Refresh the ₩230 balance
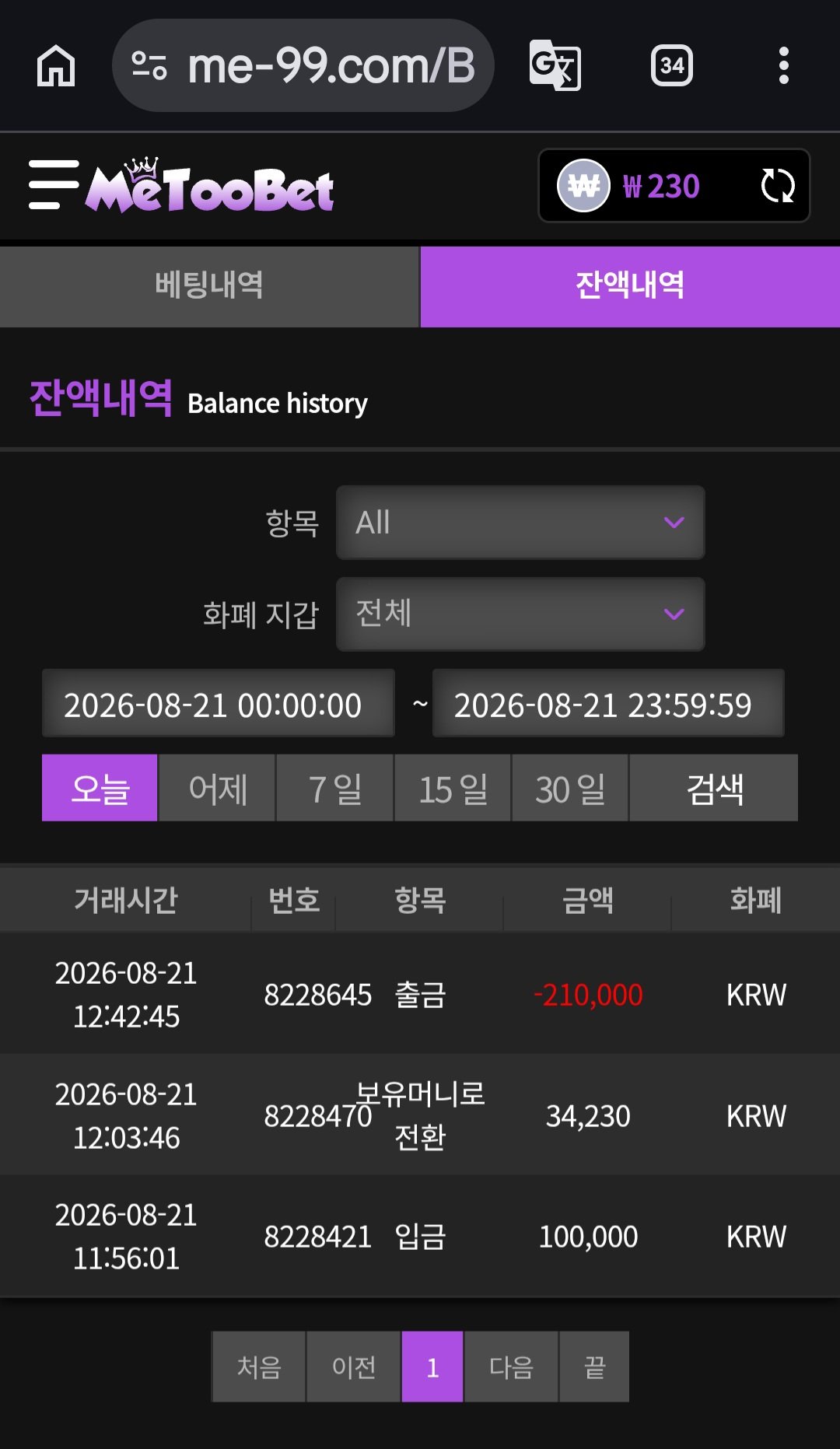This screenshot has width=840, height=1449. pyautogui.click(x=777, y=186)
